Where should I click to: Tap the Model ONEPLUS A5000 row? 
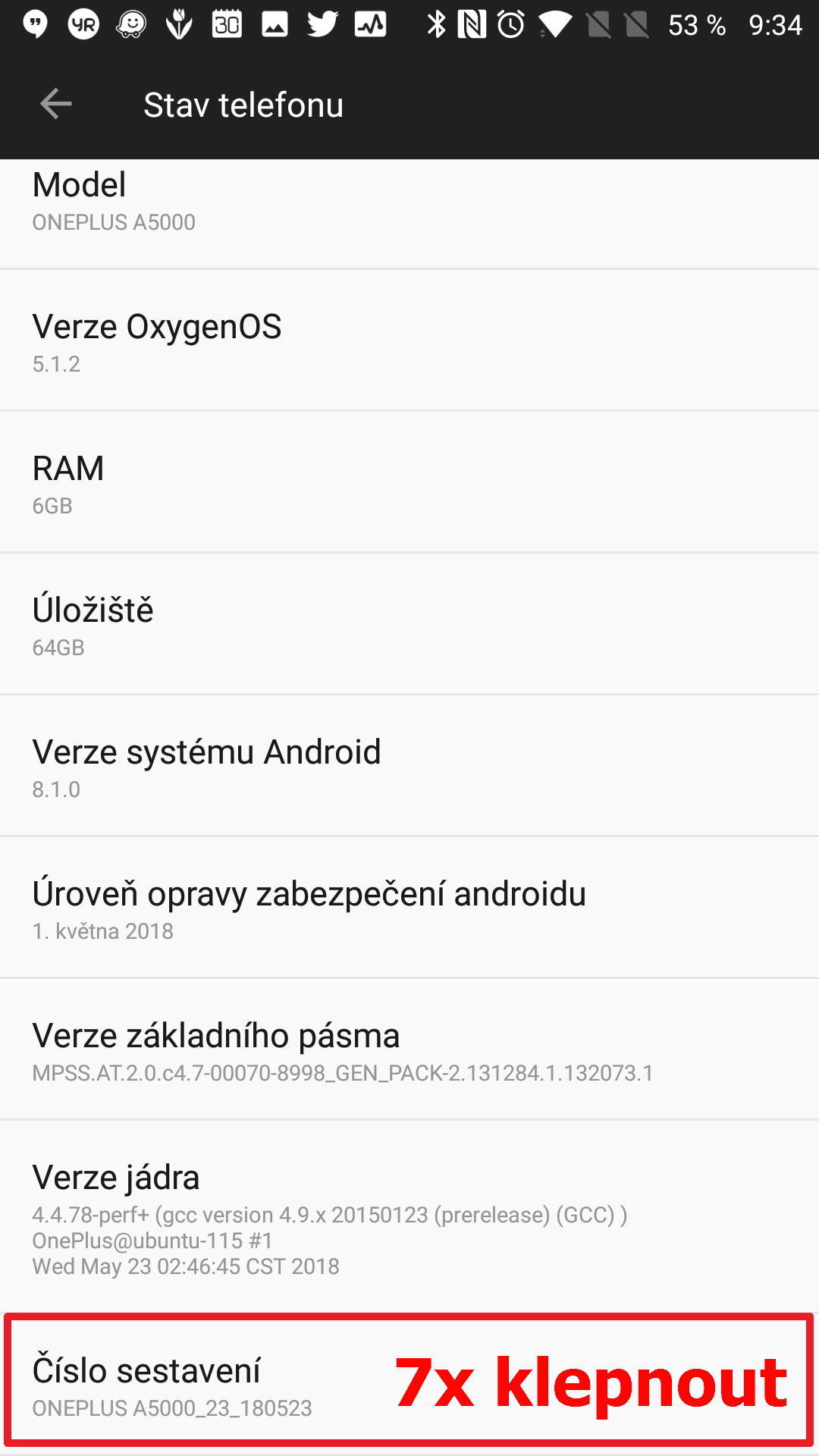409,214
